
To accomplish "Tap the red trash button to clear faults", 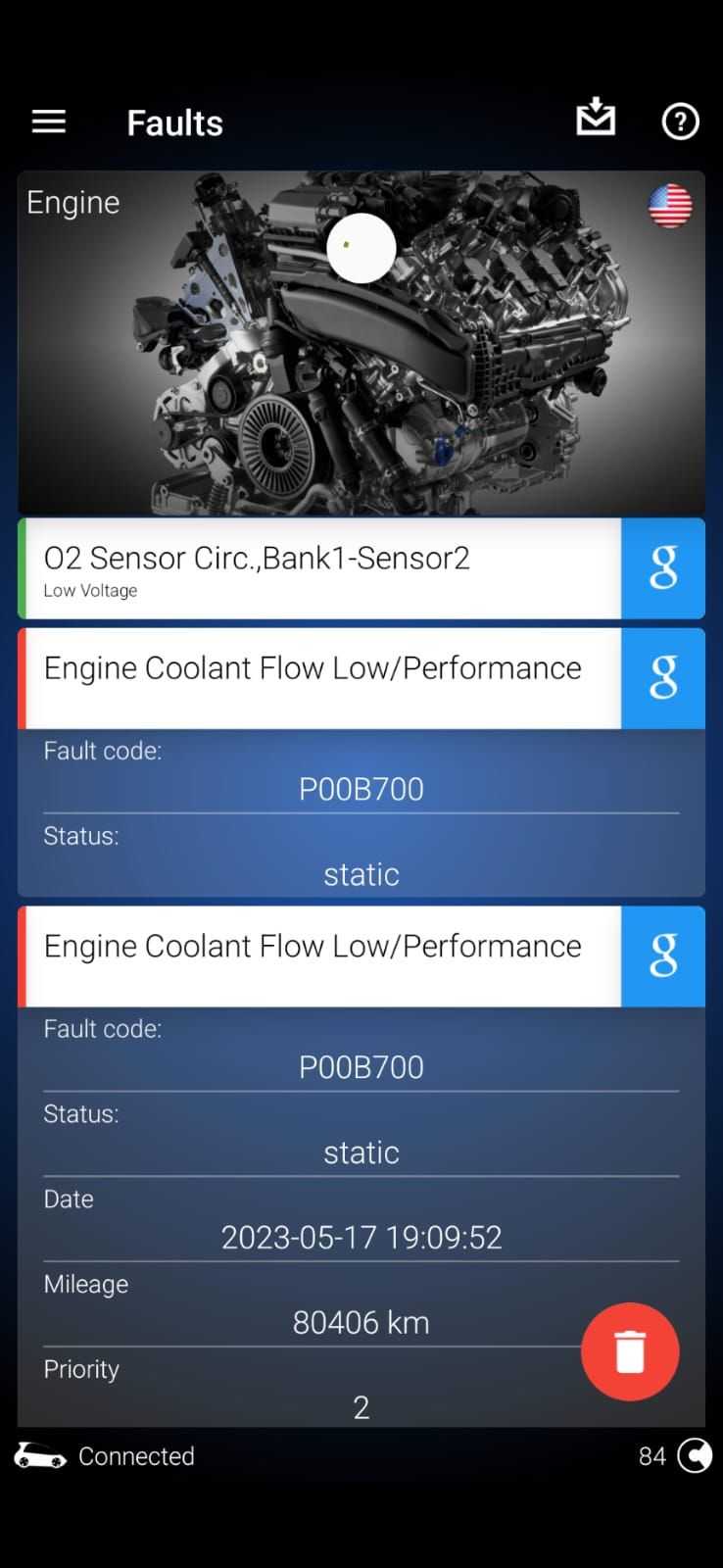I will [630, 1351].
